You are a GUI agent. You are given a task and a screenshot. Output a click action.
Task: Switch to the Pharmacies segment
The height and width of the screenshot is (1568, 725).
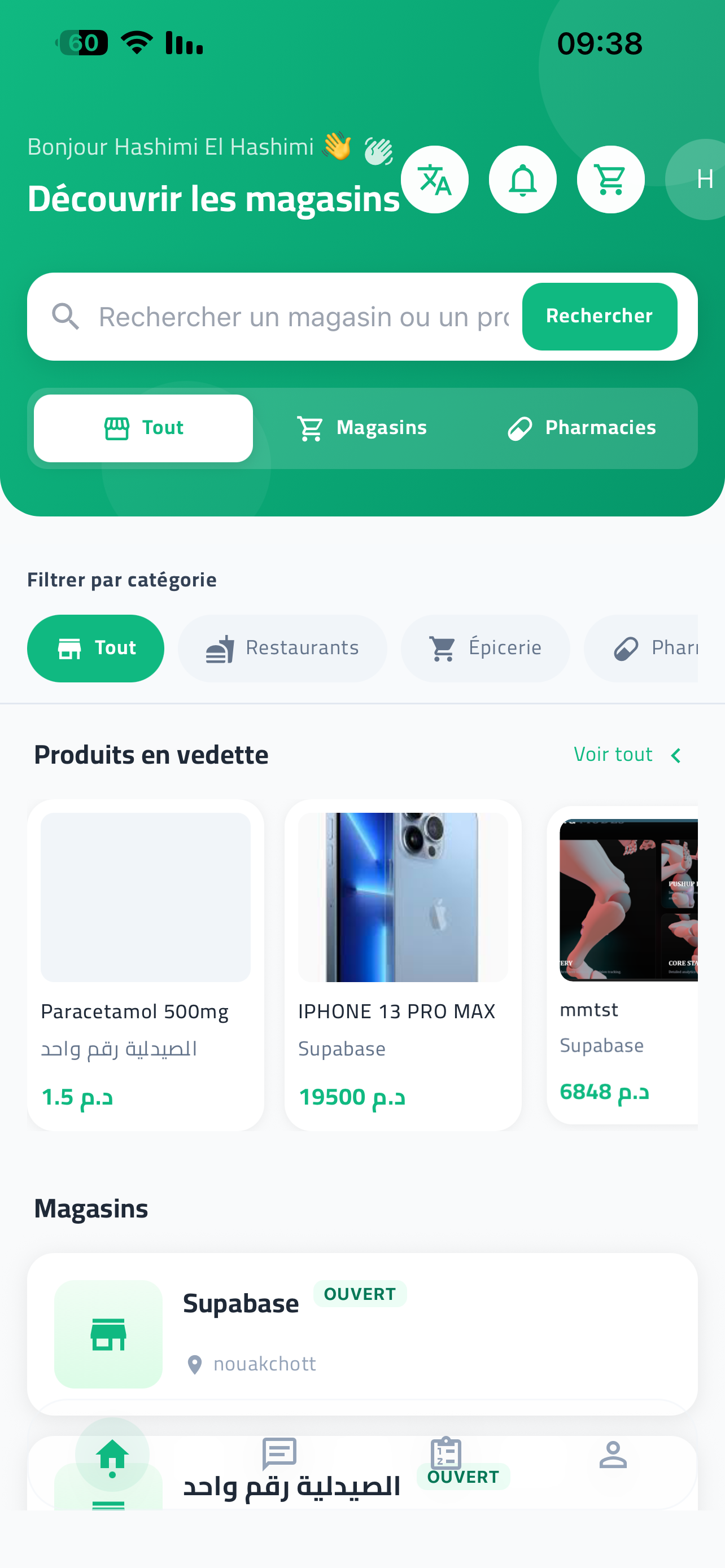[582, 428]
